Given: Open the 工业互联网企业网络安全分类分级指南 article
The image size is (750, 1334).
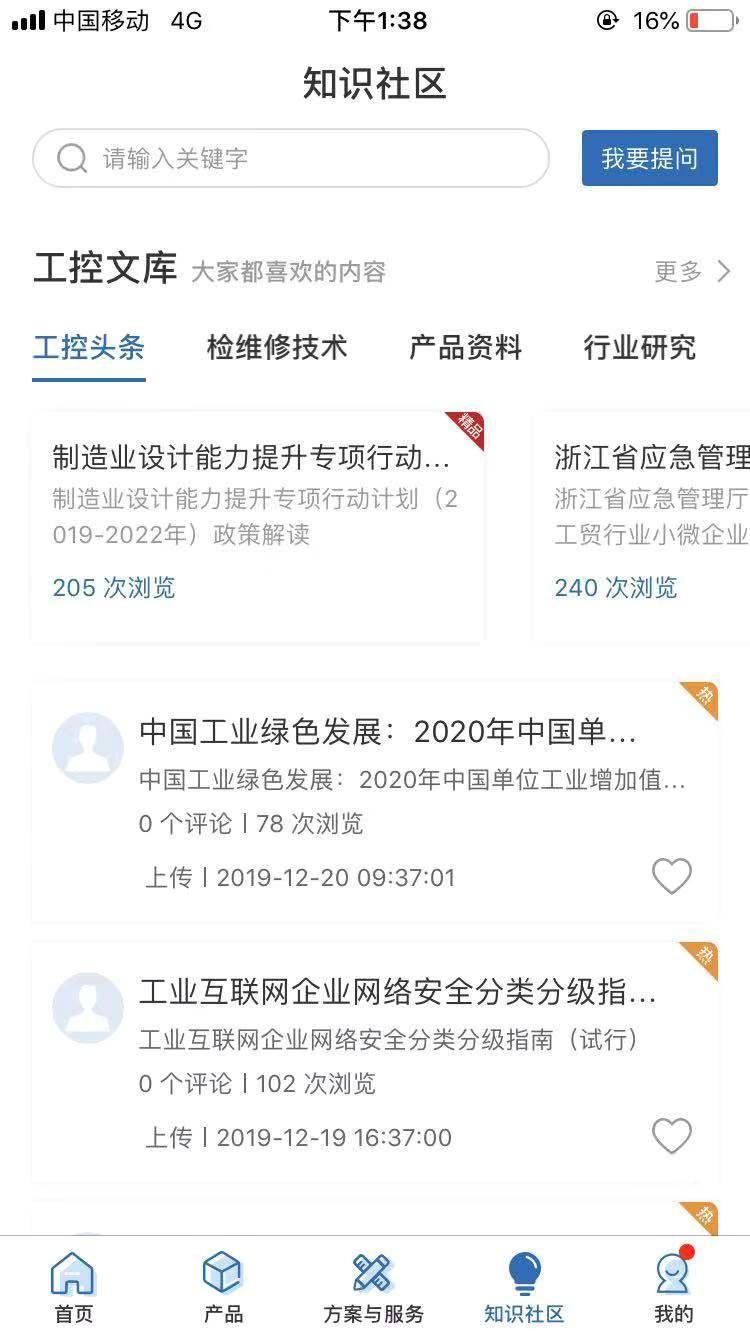Looking at the screenshot, I should click(x=397, y=993).
